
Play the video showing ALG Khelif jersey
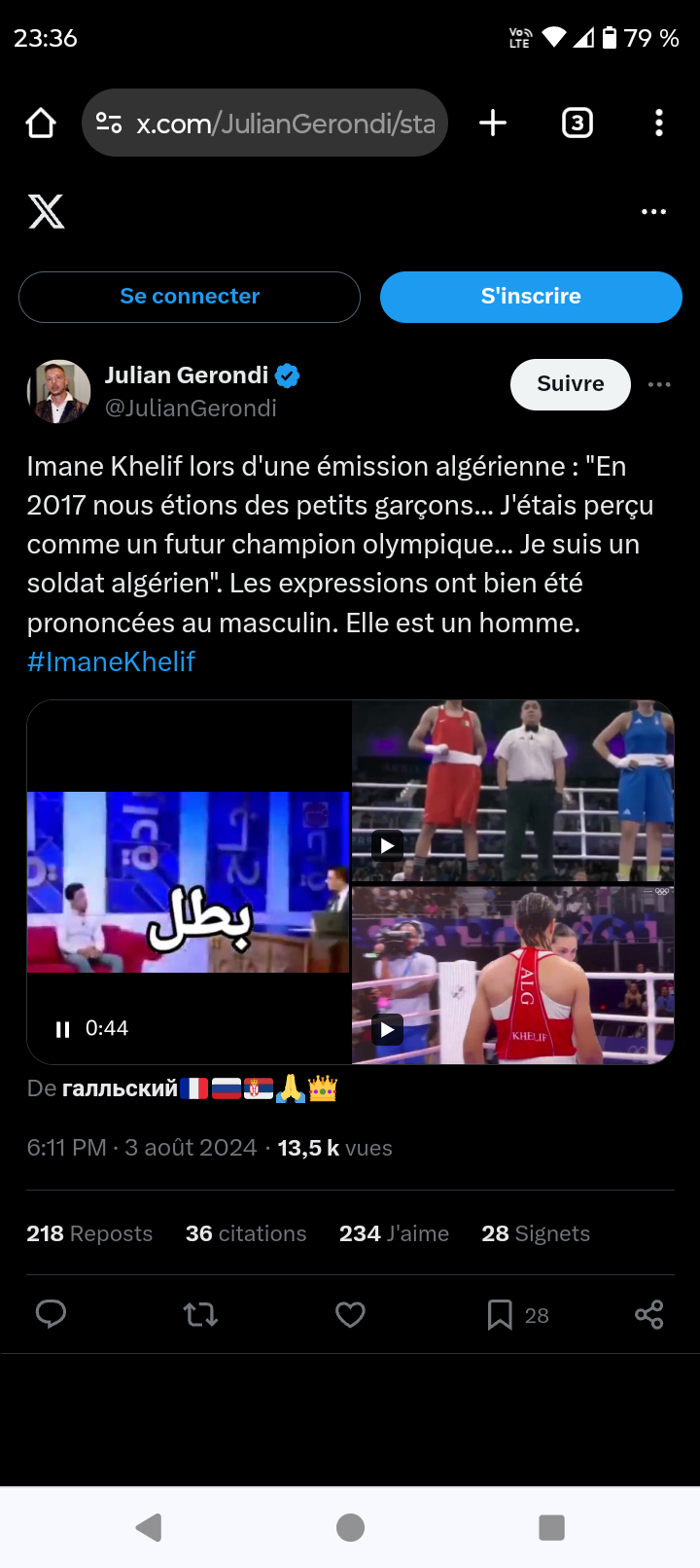pos(388,1029)
